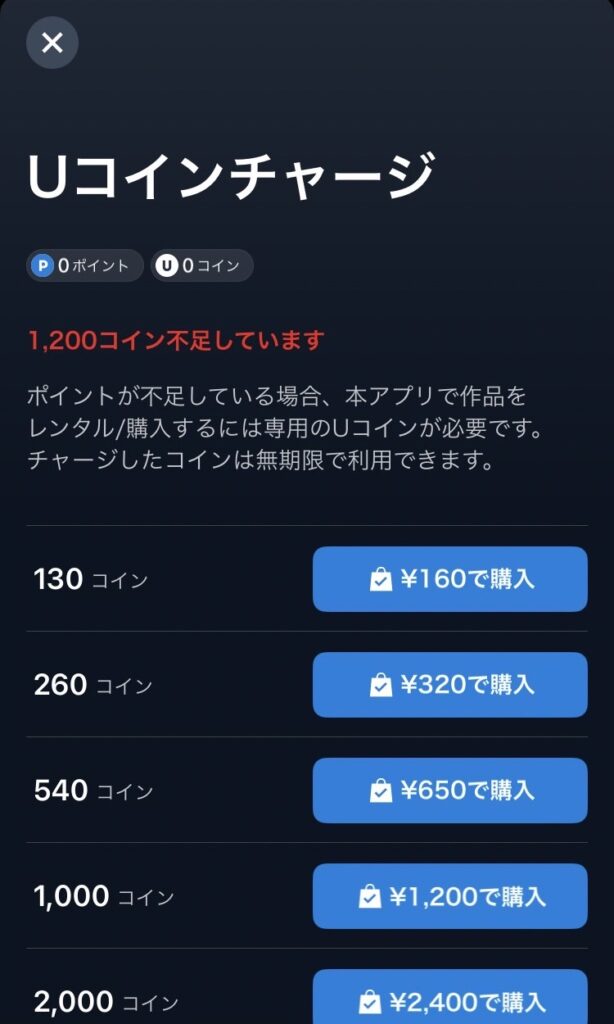Purchase 260 coins for ¥320
The height and width of the screenshot is (1024, 614).
pyautogui.click(x=449, y=685)
